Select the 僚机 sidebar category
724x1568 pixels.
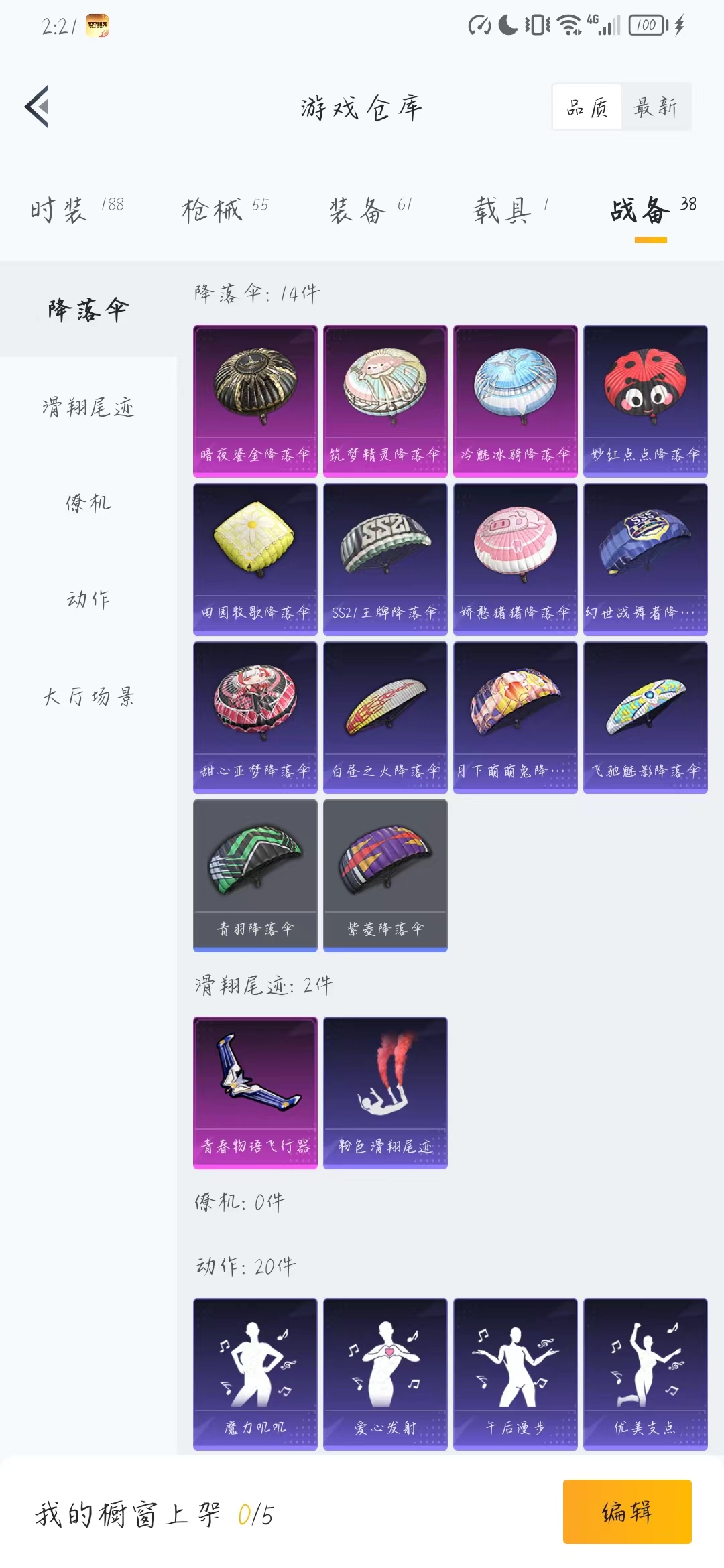click(88, 503)
